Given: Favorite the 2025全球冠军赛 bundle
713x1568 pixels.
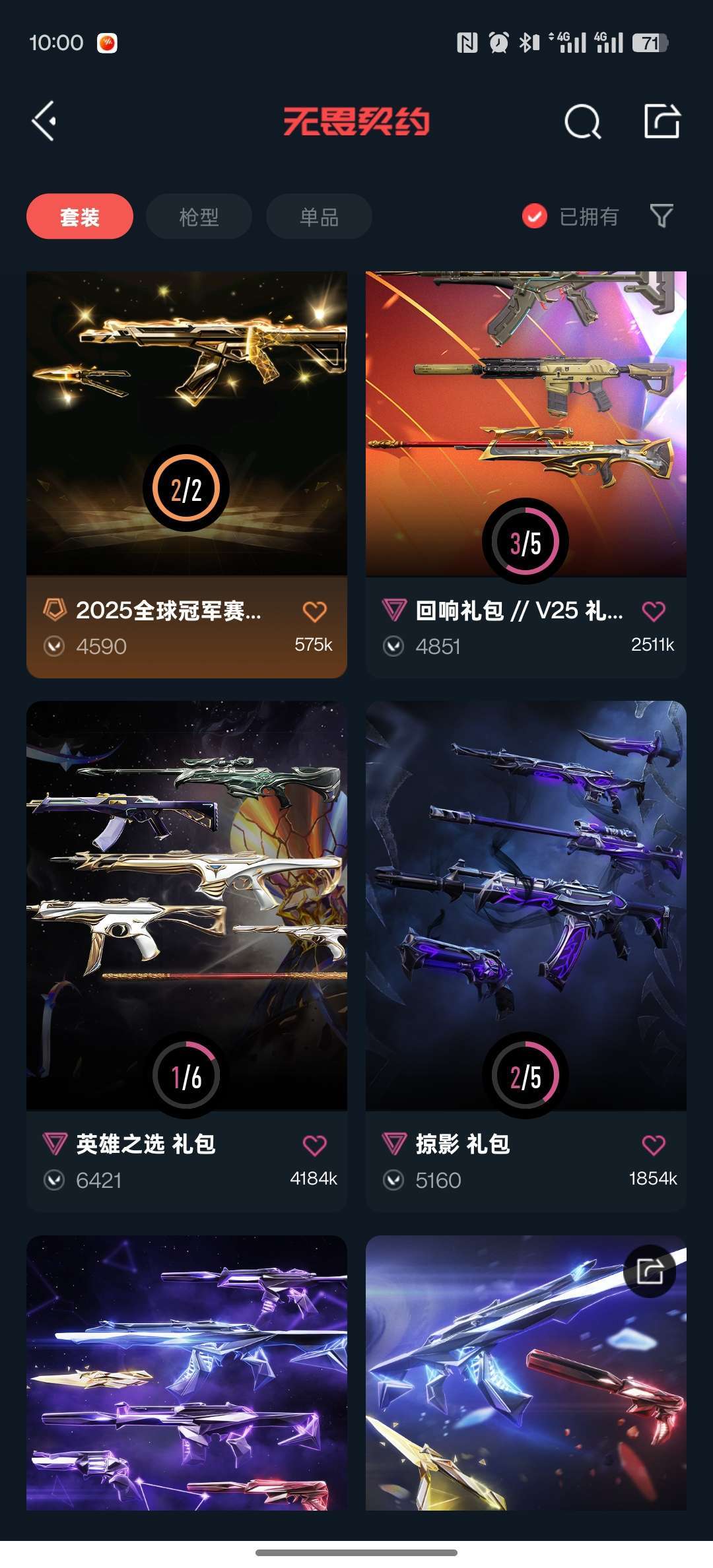Looking at the screenshot, I should coord(315,612).
